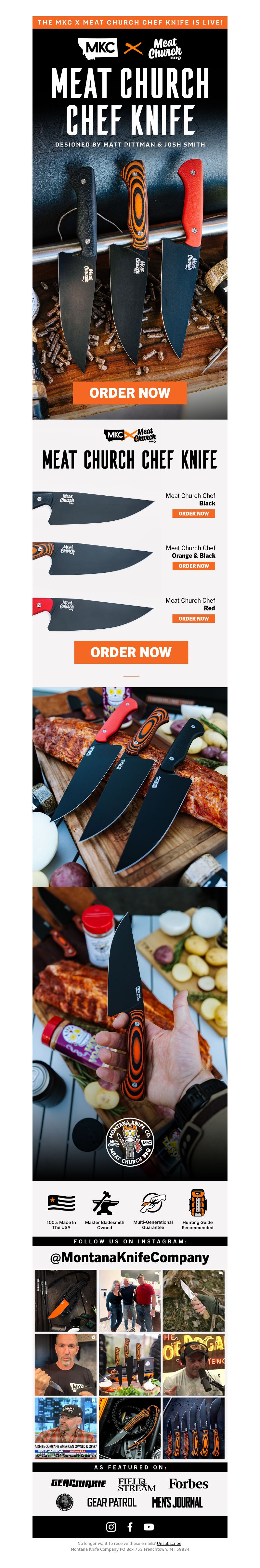260x1568 pixels.
Task: Order the Orange & Black chef knife
Action: pos(193,566)
